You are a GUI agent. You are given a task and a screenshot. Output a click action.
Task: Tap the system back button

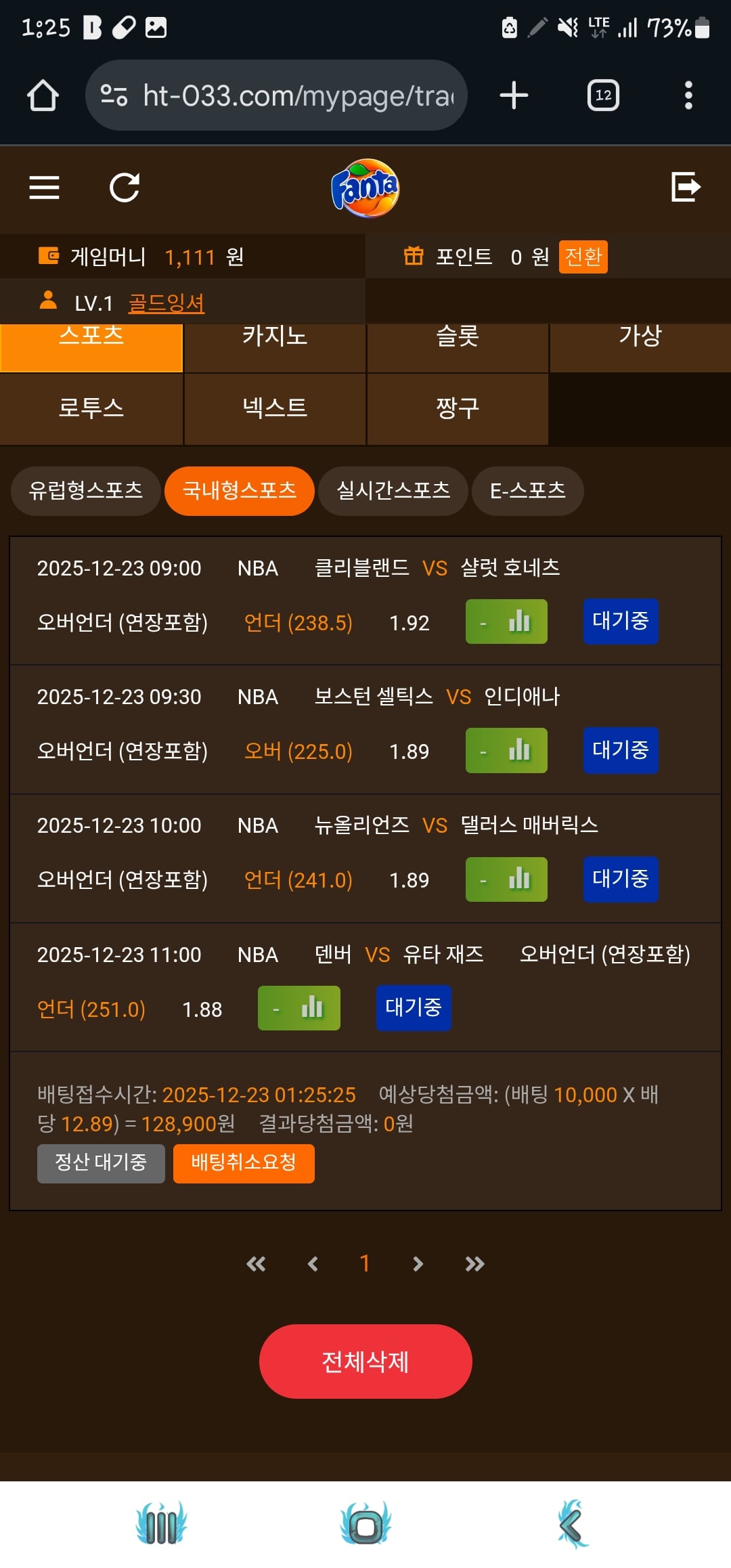click(572, 1524)
